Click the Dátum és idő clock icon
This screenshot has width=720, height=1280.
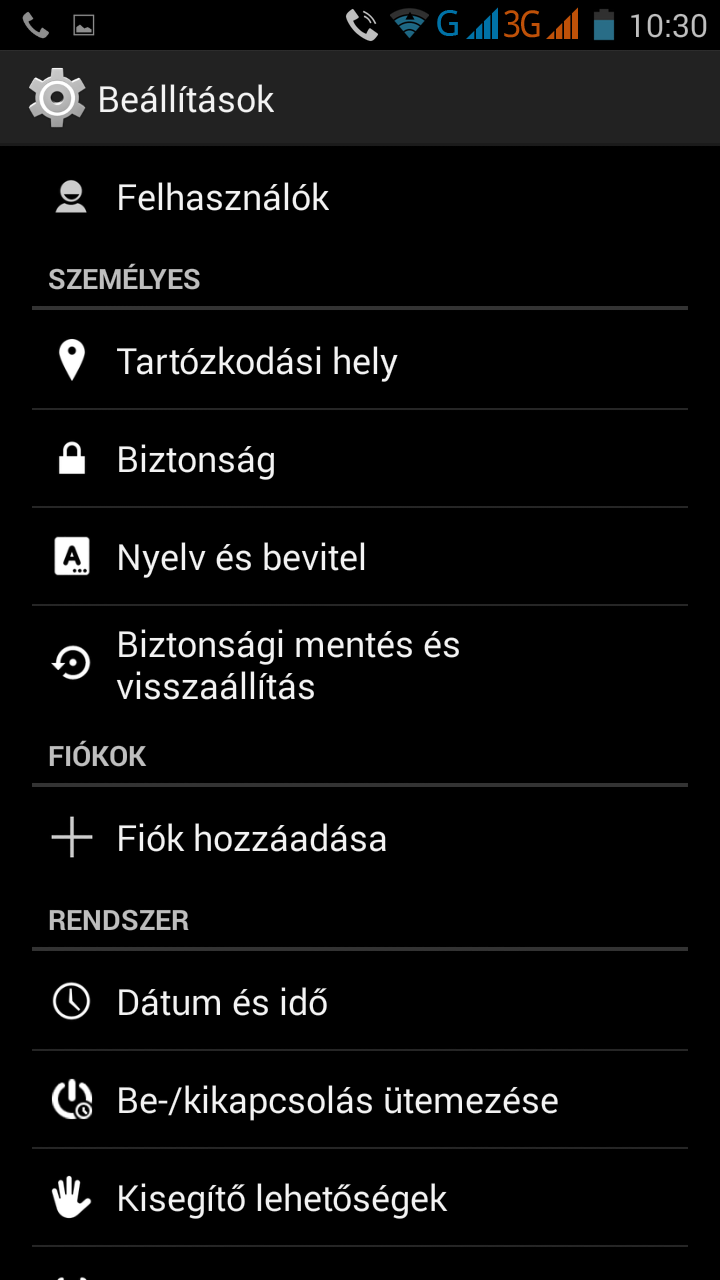(x=71, y=1001)
